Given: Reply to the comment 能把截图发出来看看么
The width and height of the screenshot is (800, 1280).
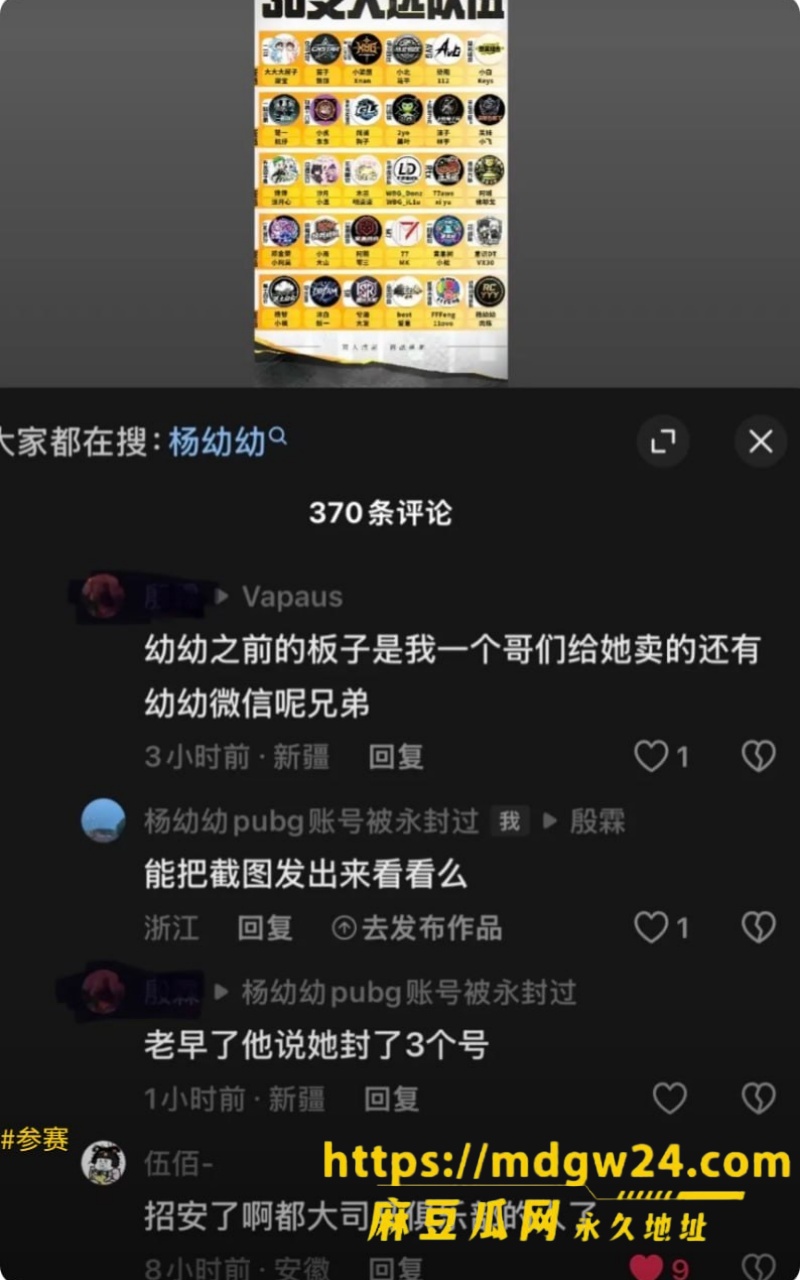Looking at the screenshot, I should pos(265,928).
